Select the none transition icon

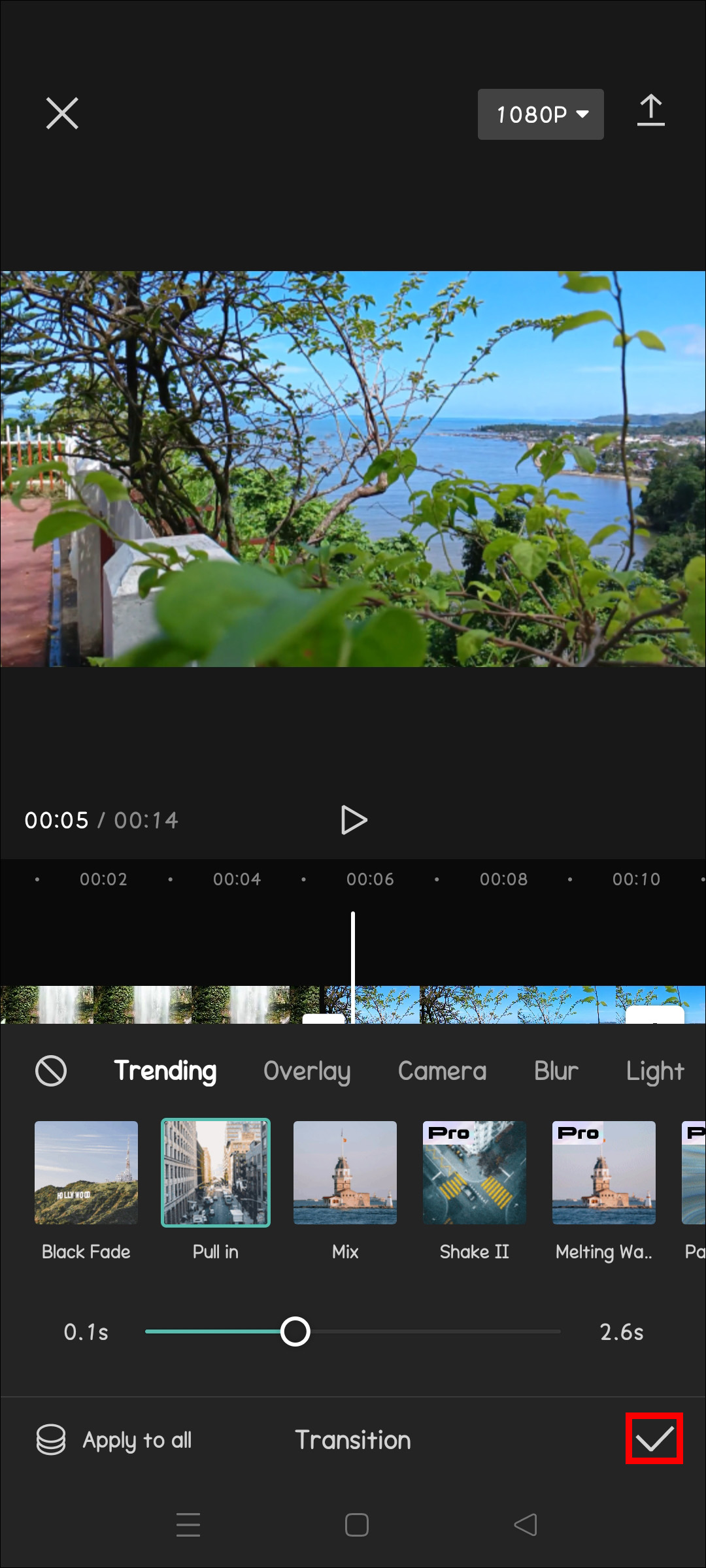(52, 1071)
